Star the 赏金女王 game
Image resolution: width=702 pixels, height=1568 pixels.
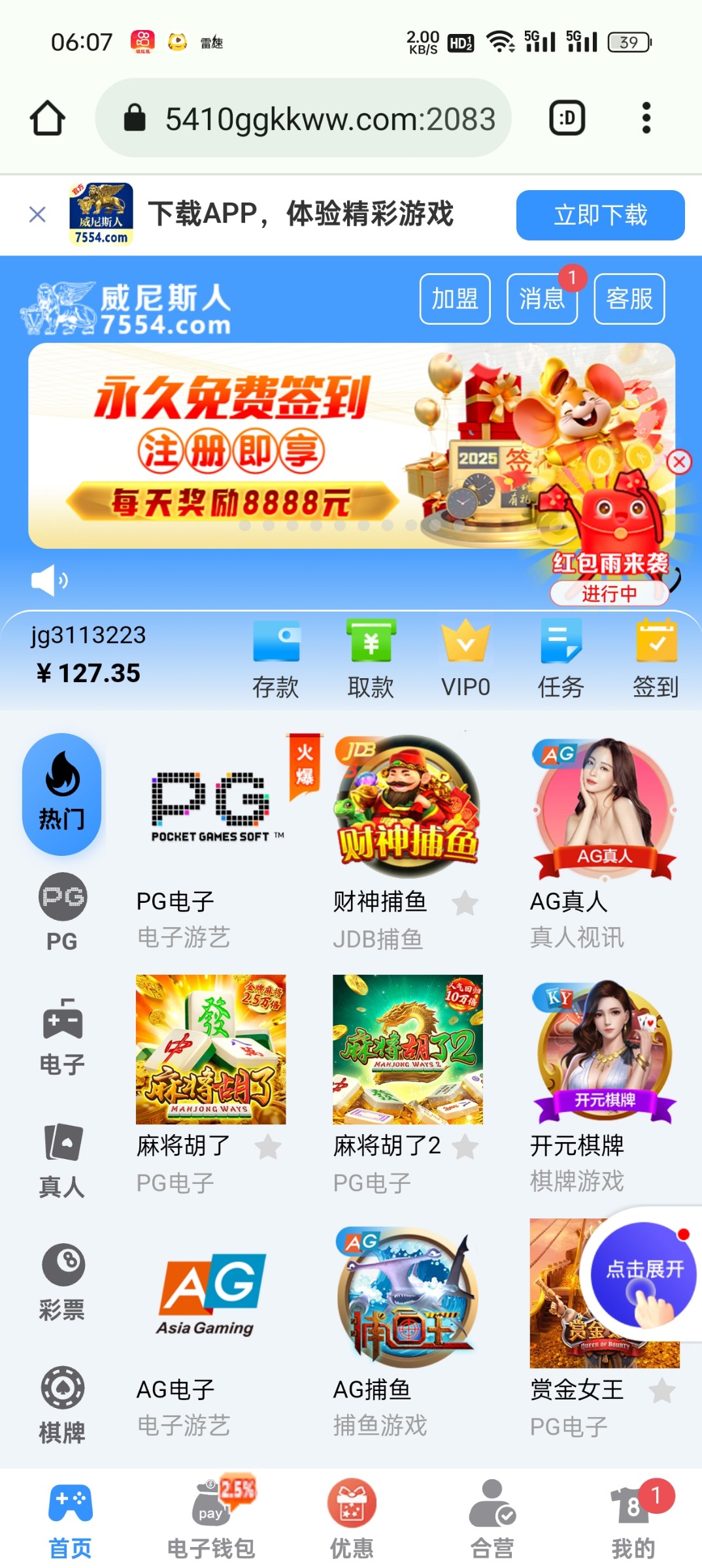coord(662,1389)
